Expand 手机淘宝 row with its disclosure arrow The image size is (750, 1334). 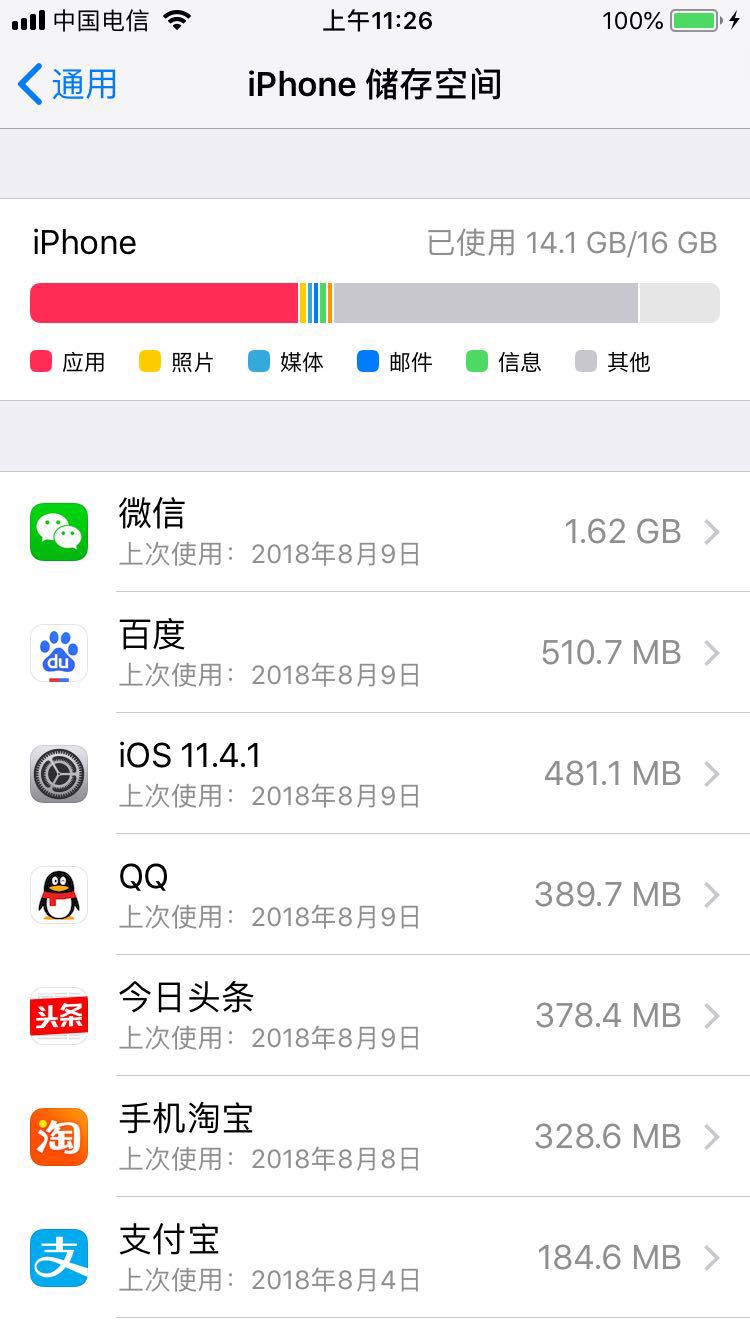[712, 1137]
